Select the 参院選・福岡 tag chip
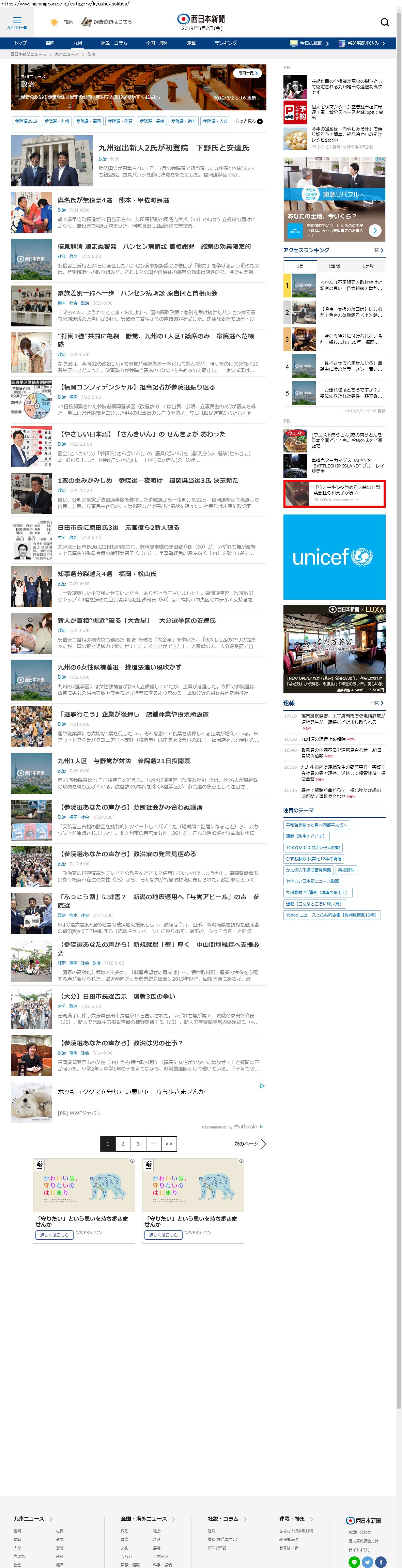 point(88,121)
